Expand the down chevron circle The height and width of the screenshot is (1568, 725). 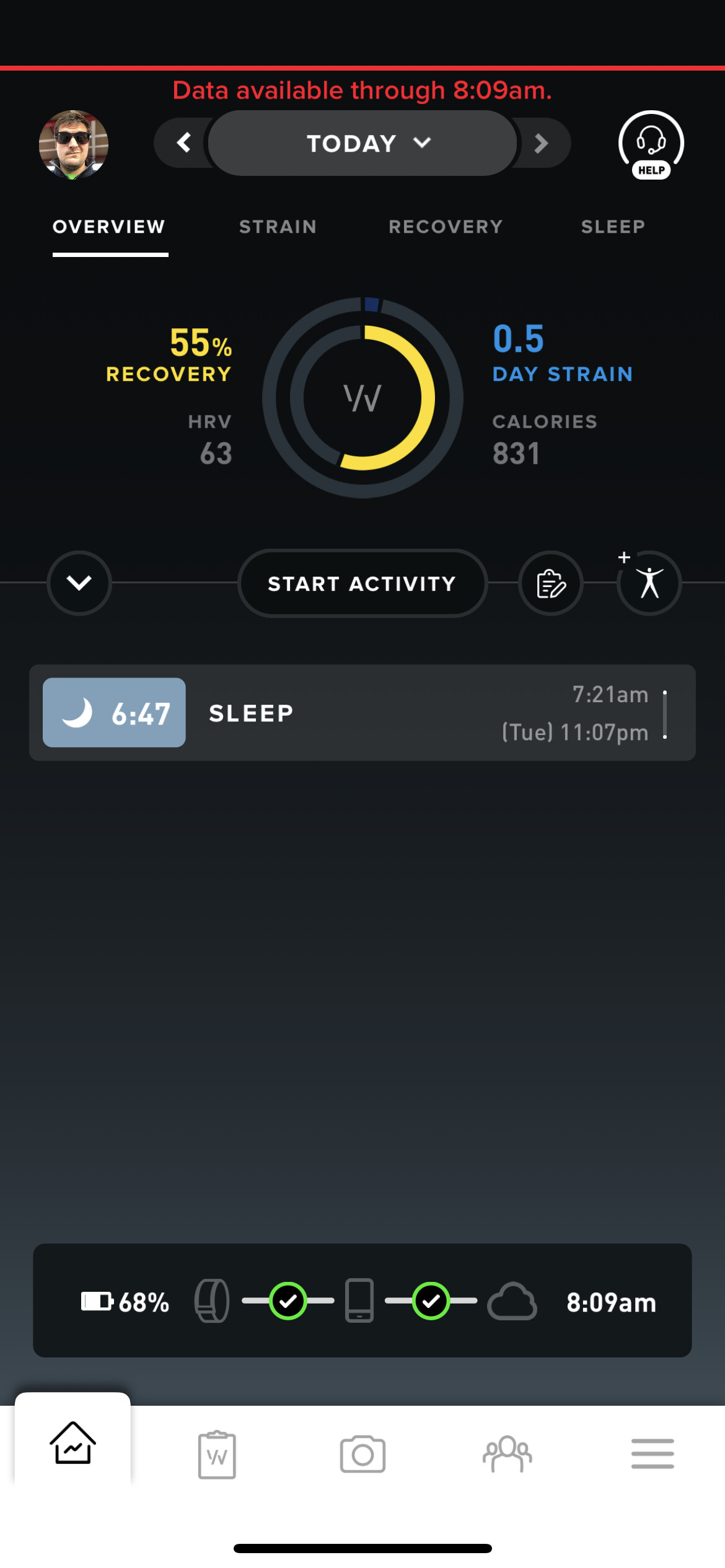tap(79, 583)
